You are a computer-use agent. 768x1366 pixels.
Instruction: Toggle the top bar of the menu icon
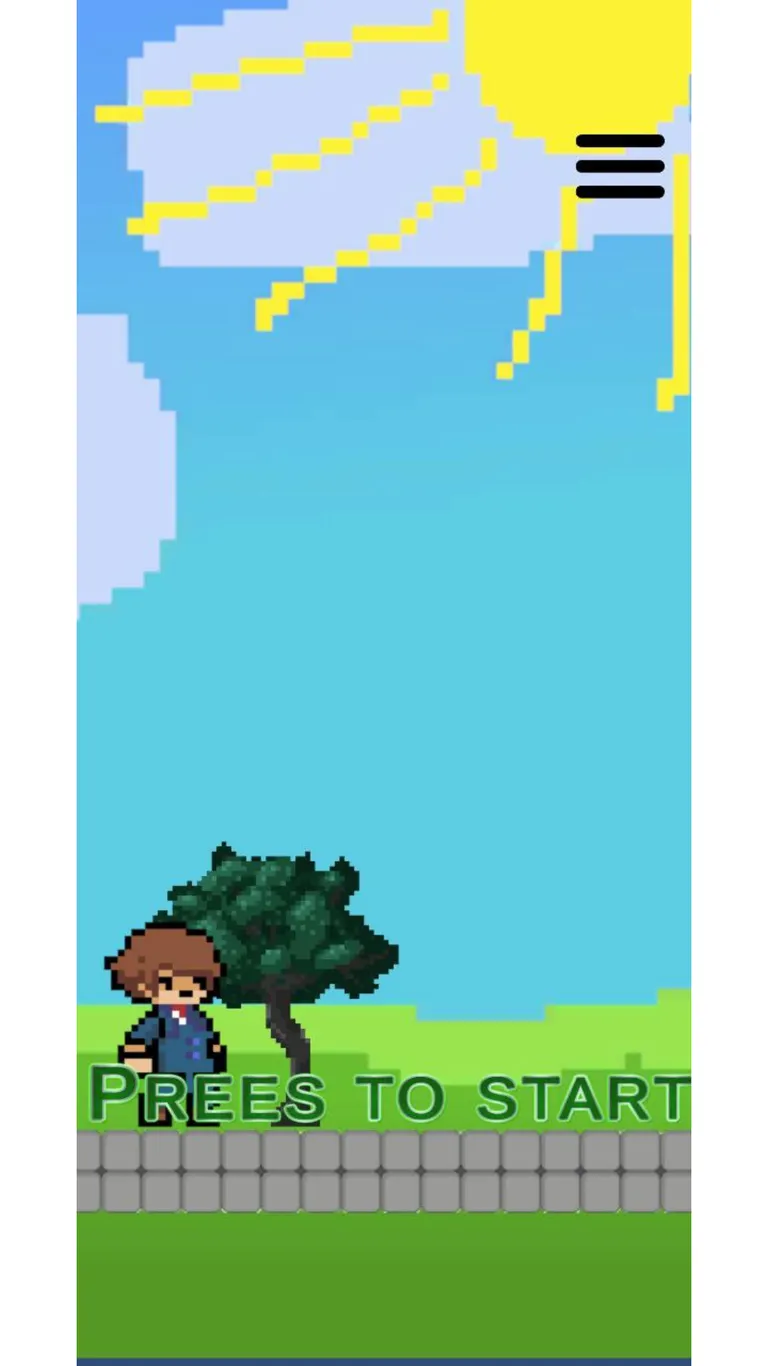point(618,142)
